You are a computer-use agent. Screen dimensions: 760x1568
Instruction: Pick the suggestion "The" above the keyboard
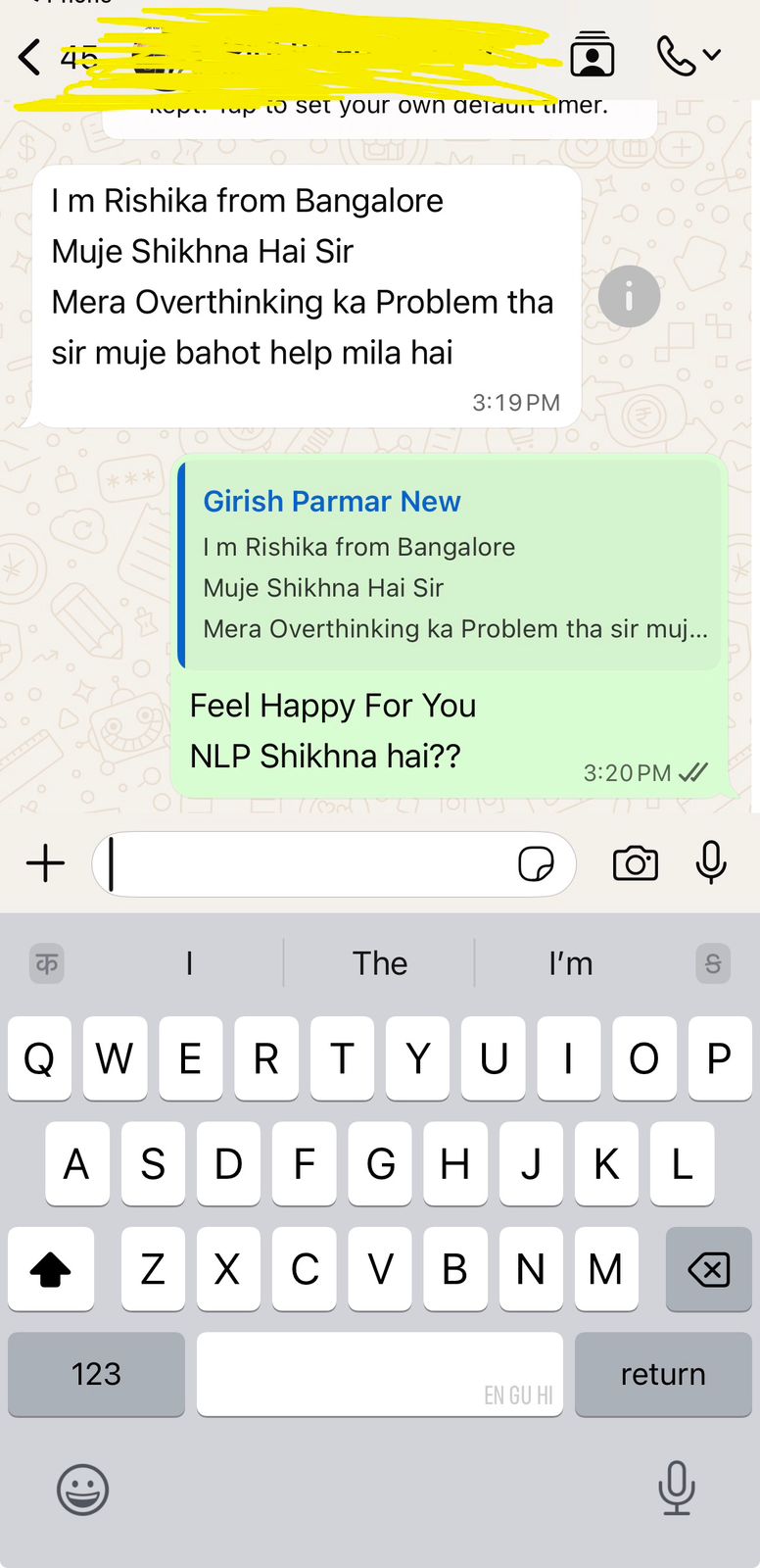click(x=380, y=963)
